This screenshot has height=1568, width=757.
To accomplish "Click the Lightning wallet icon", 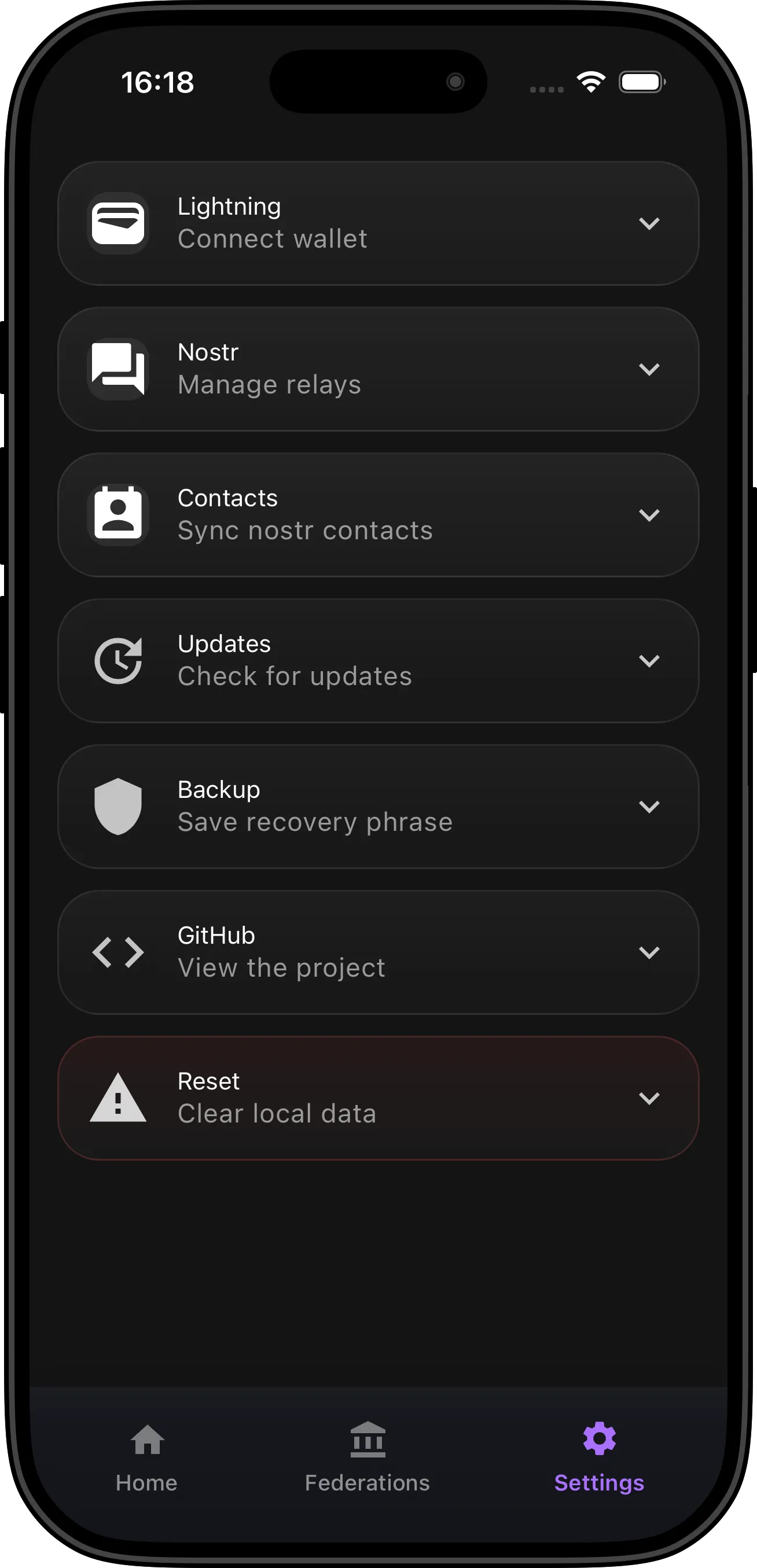I will 119,222.
